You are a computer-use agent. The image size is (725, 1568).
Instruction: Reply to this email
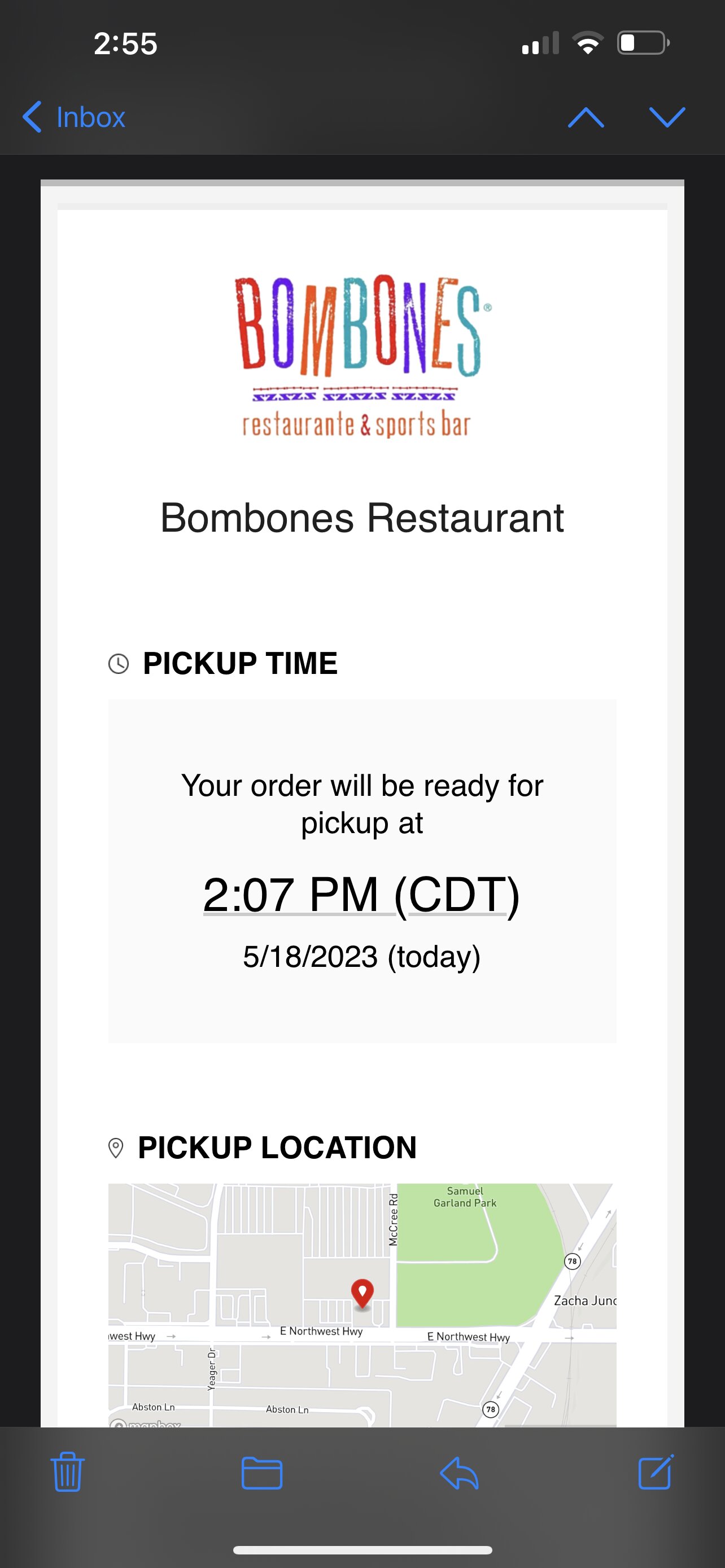459,1474
